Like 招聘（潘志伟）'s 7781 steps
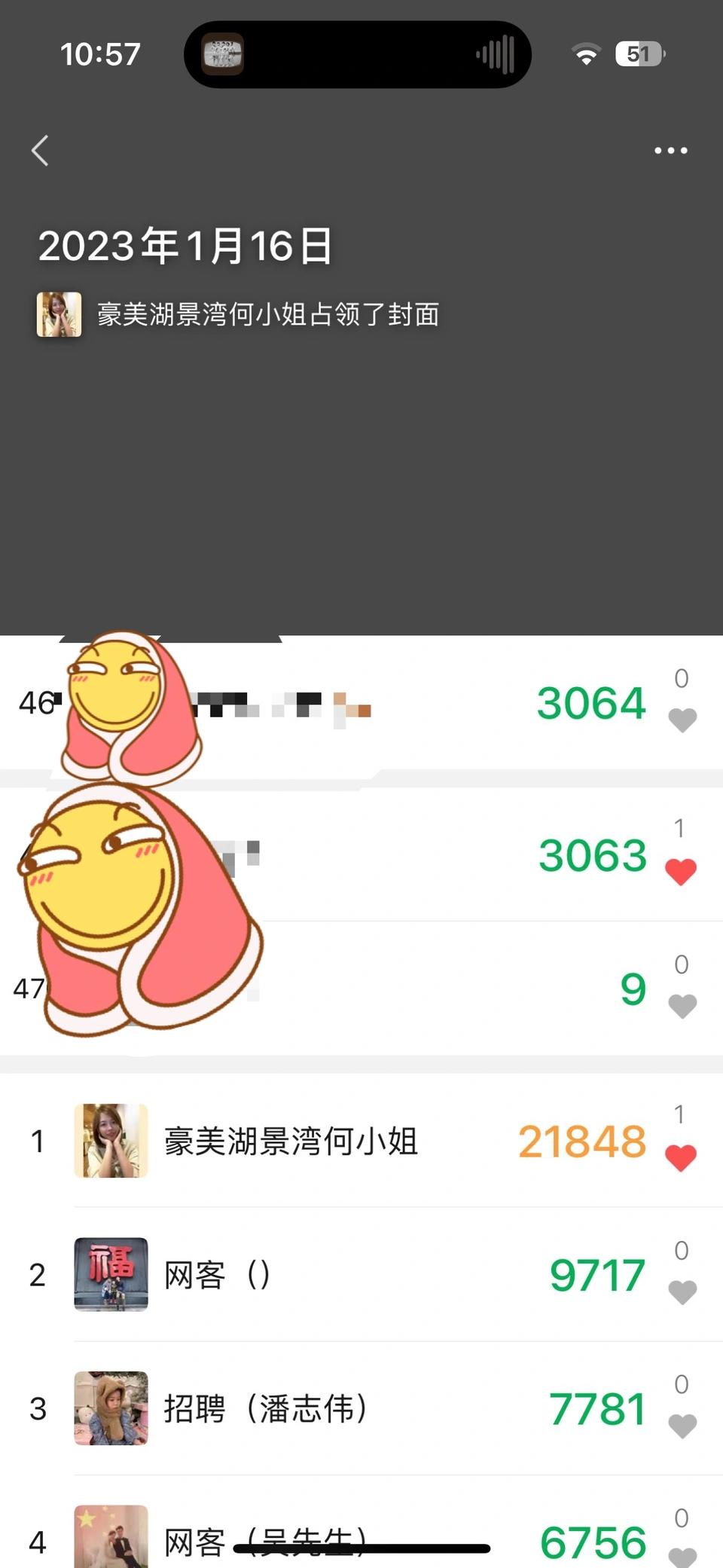Viewport: 723px width, 1568px height. [x=682, y=1426]
